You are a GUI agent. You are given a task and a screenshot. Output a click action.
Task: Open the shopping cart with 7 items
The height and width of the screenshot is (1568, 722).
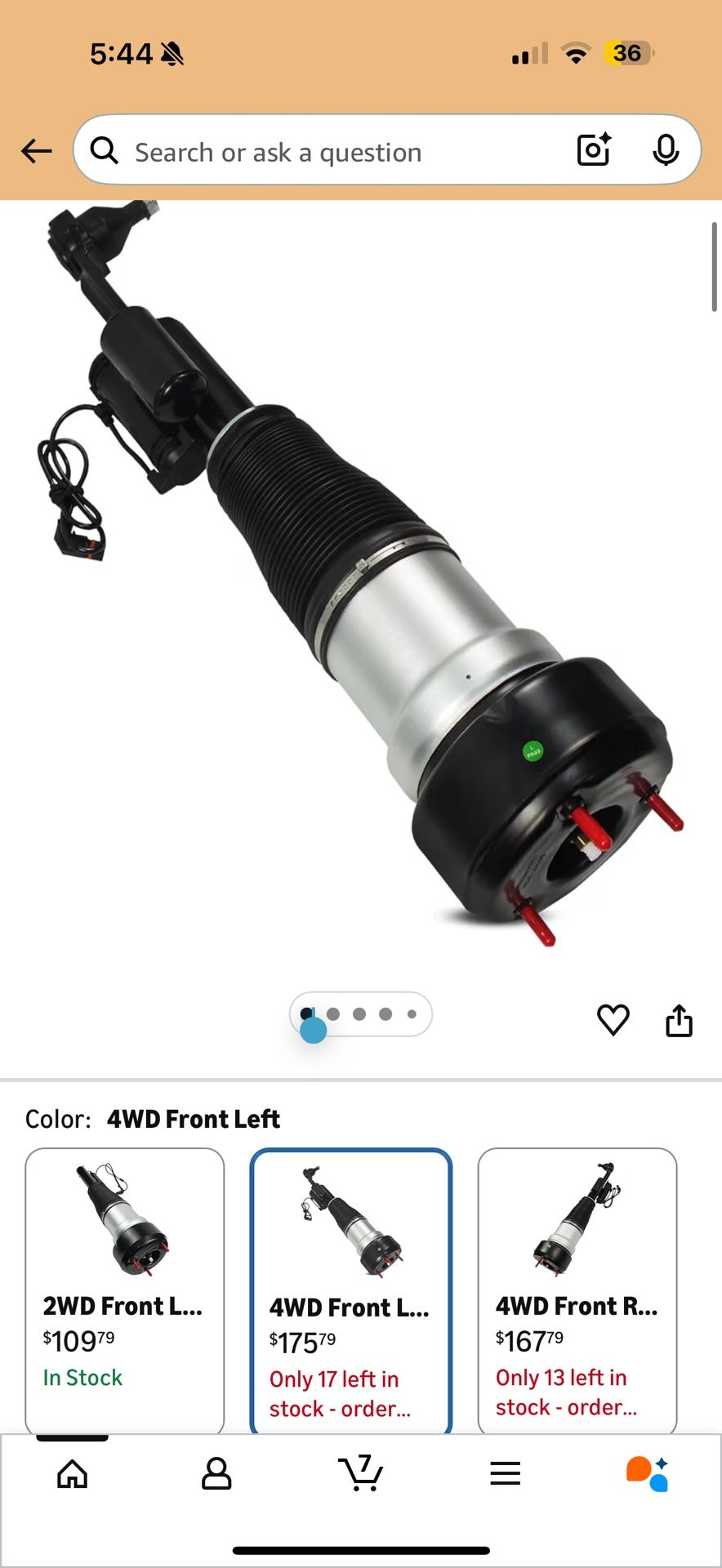coord(361,1473)
